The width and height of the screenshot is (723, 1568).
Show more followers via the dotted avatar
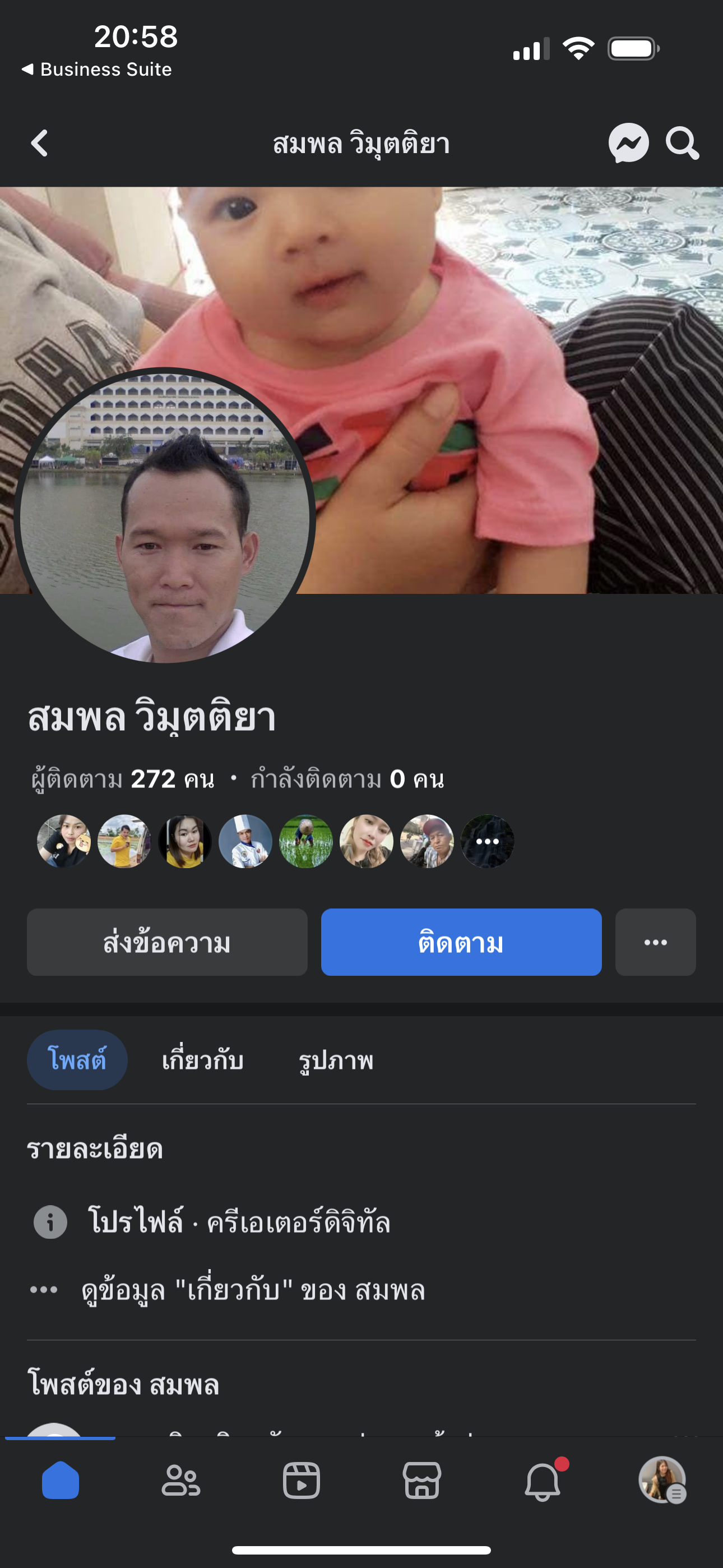coord(487,841)
